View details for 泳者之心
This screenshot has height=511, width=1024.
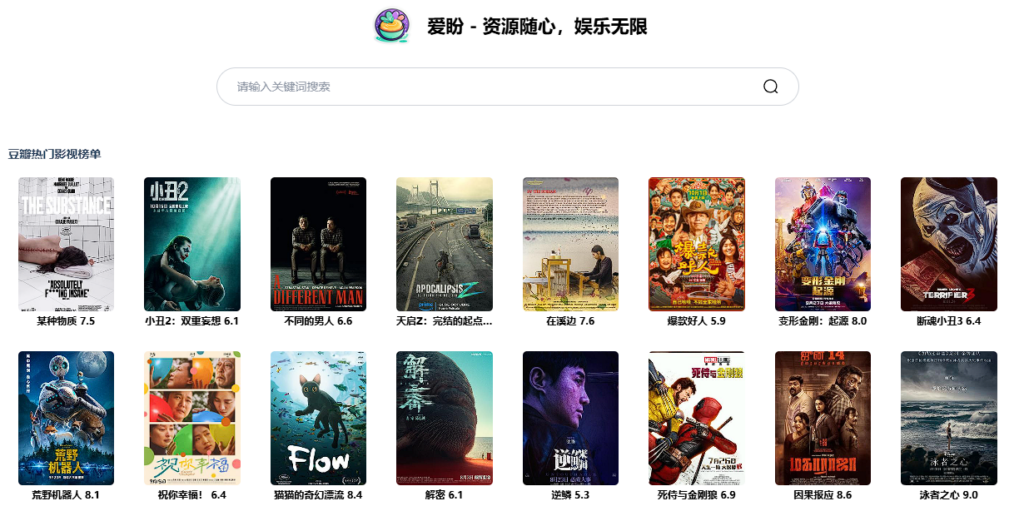point(948,418)
